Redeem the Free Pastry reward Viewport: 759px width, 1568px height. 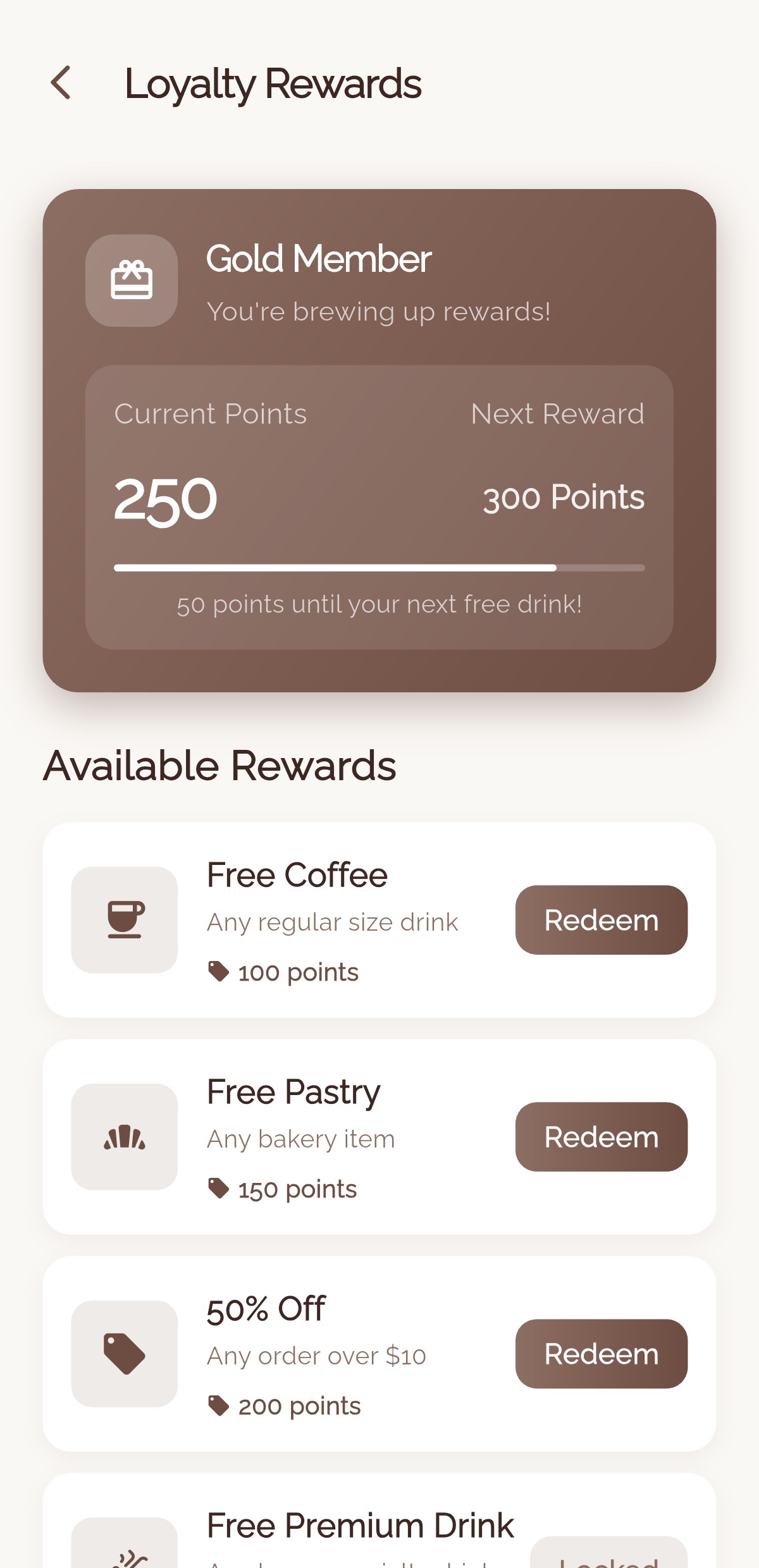click(601, 1137)
